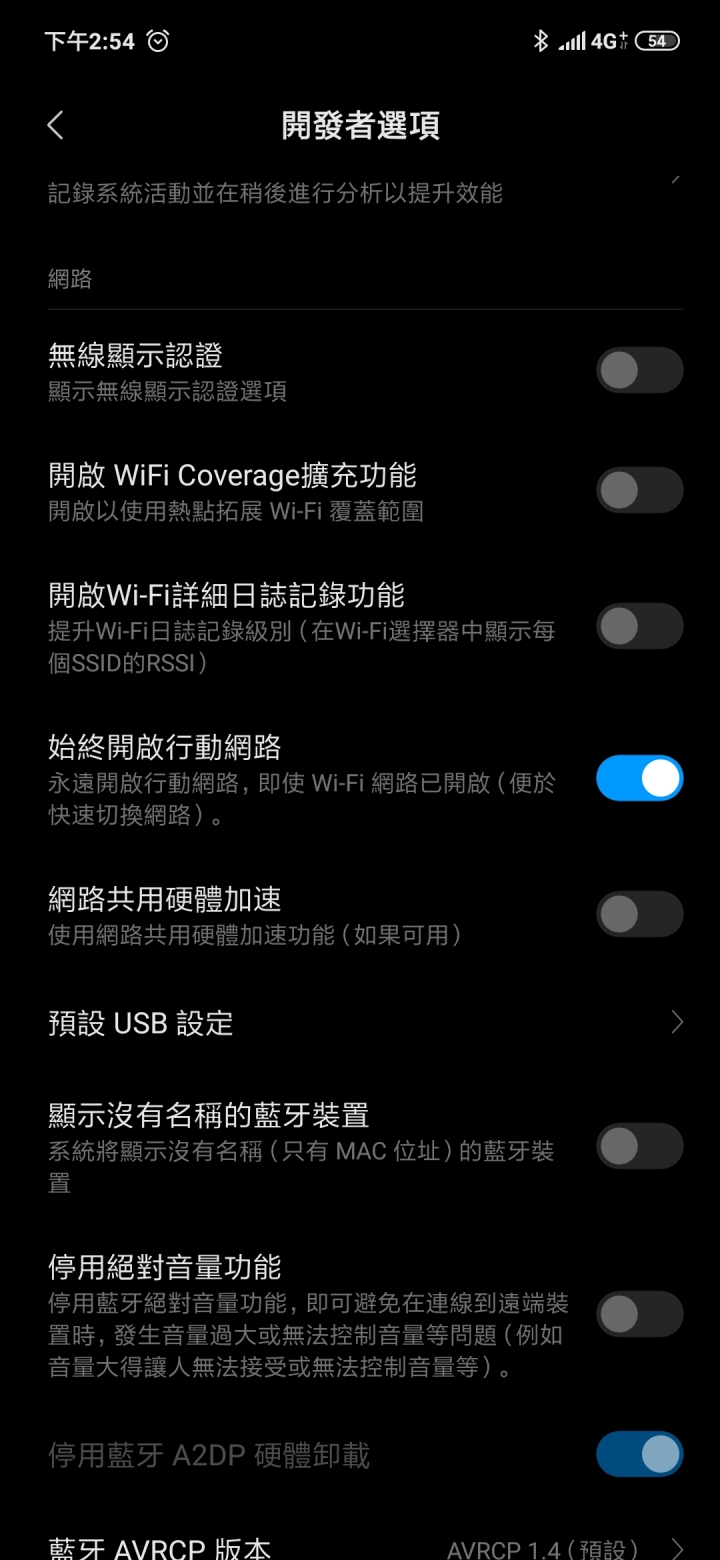Toggle 停用藍牙 A2DP 硬體卸載 switch
Viewport: 720px width, 1560px height.
click(640, 1454)
